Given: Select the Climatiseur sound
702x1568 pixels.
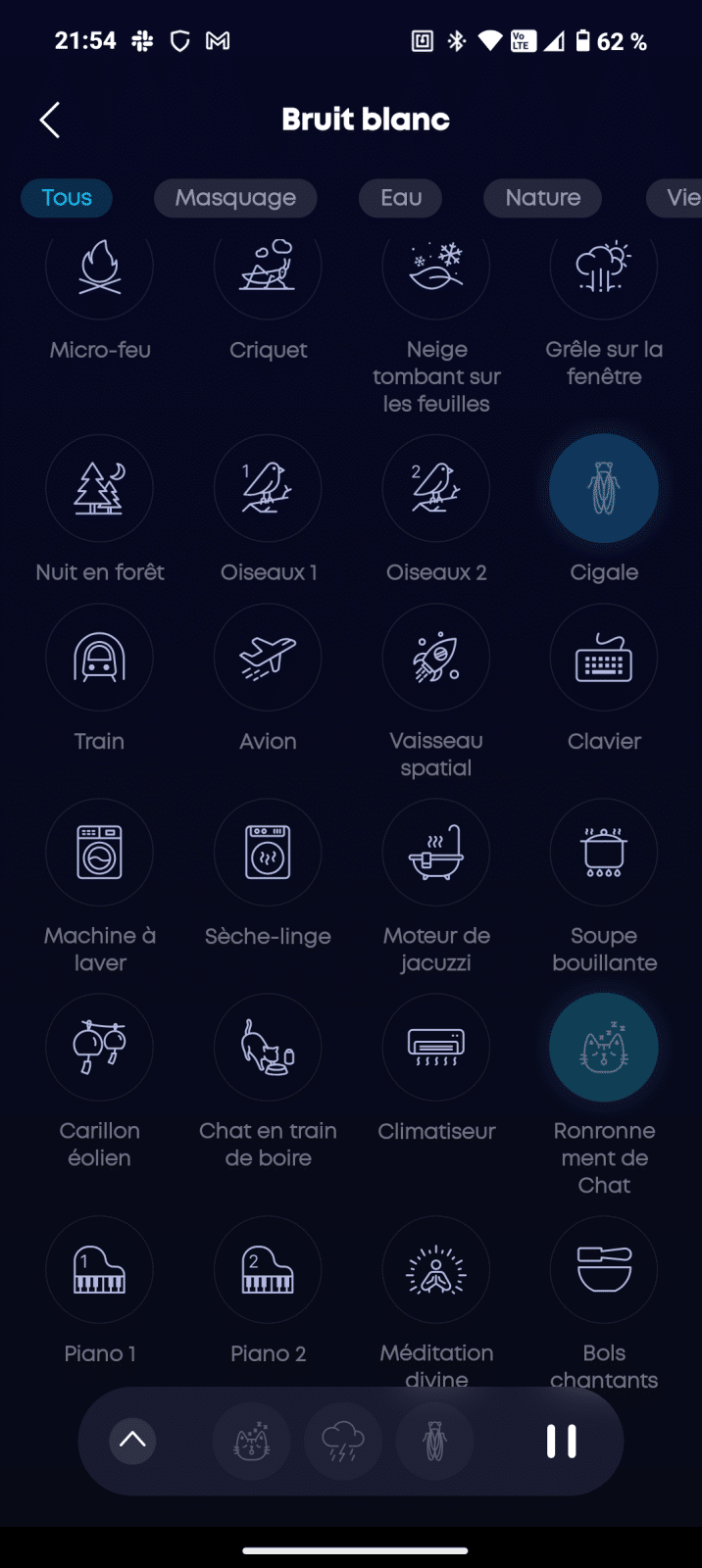Looking at the screenshot, I should point(435,1048).
